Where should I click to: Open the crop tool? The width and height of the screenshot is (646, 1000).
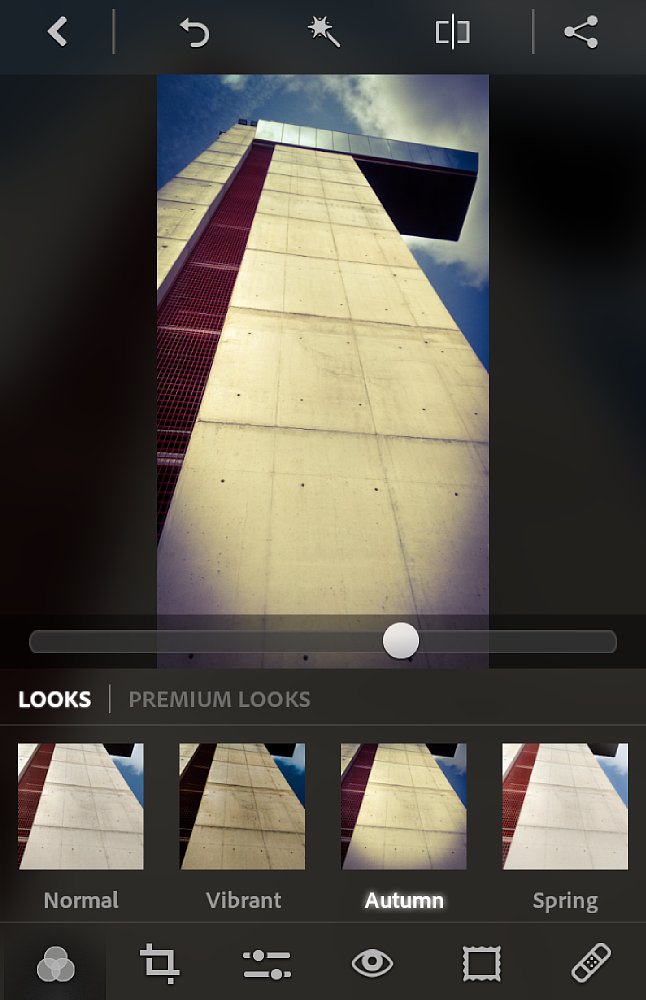[x=160, y=964]
